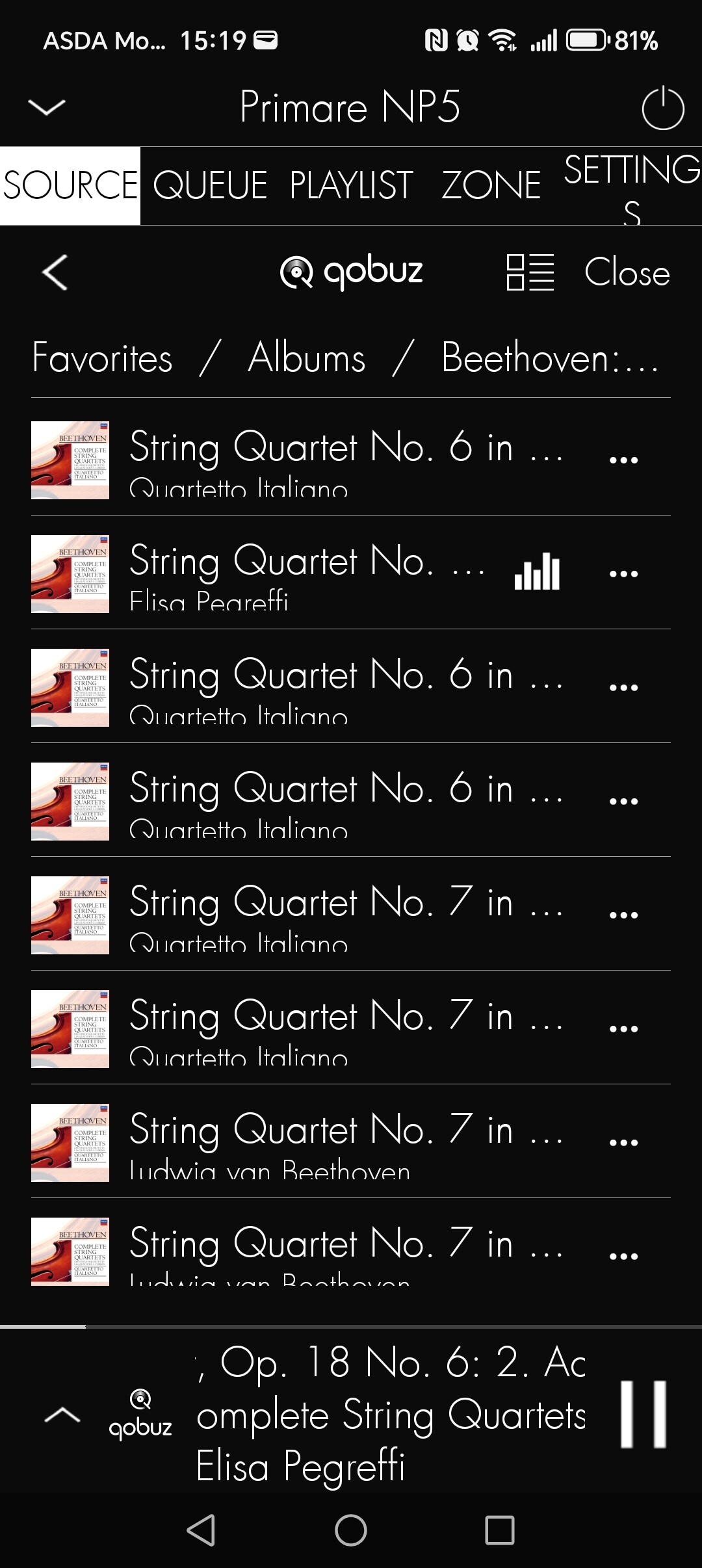The image size is (702, 1568).
Task: Toggle the list/grid view icon
Action: pos(530,272)
